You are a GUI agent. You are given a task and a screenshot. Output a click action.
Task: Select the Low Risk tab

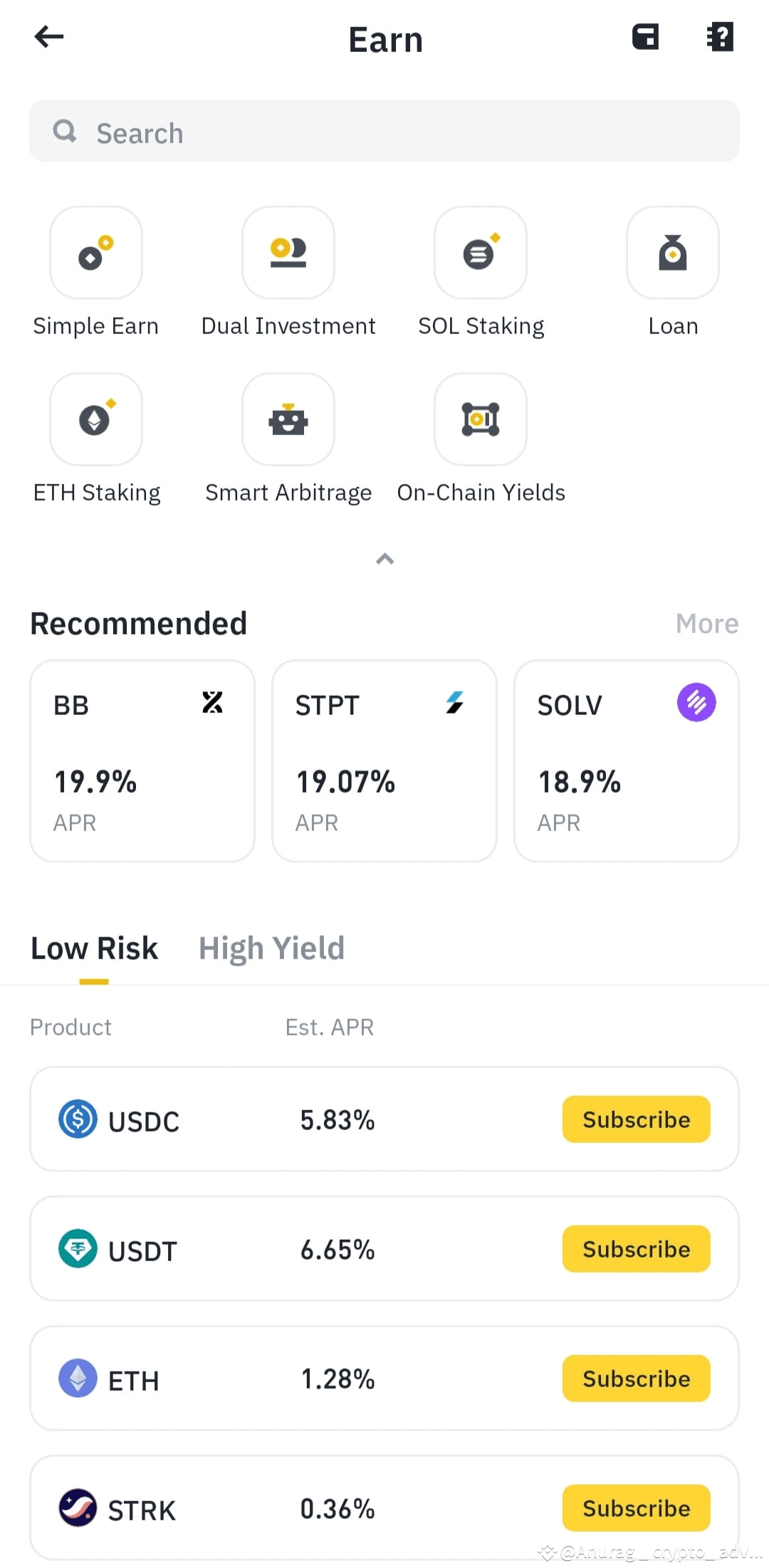coord(93,948)
